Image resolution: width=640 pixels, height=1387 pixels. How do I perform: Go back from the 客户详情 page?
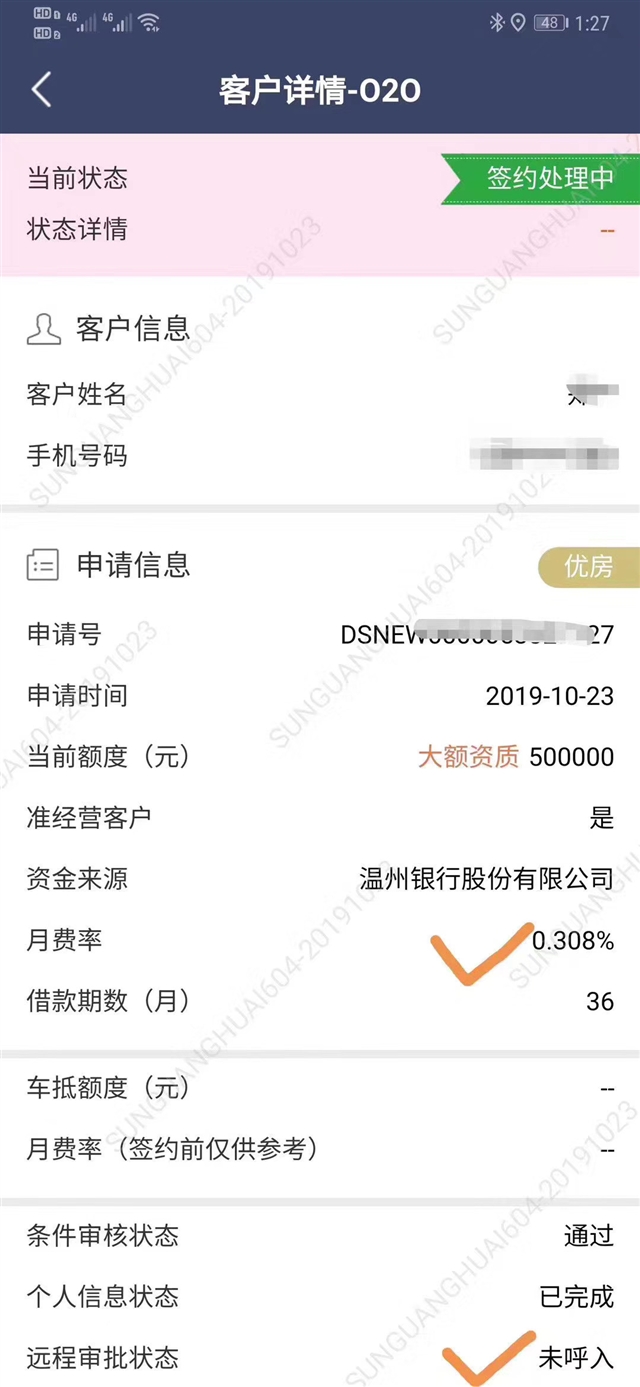[41, 90]
